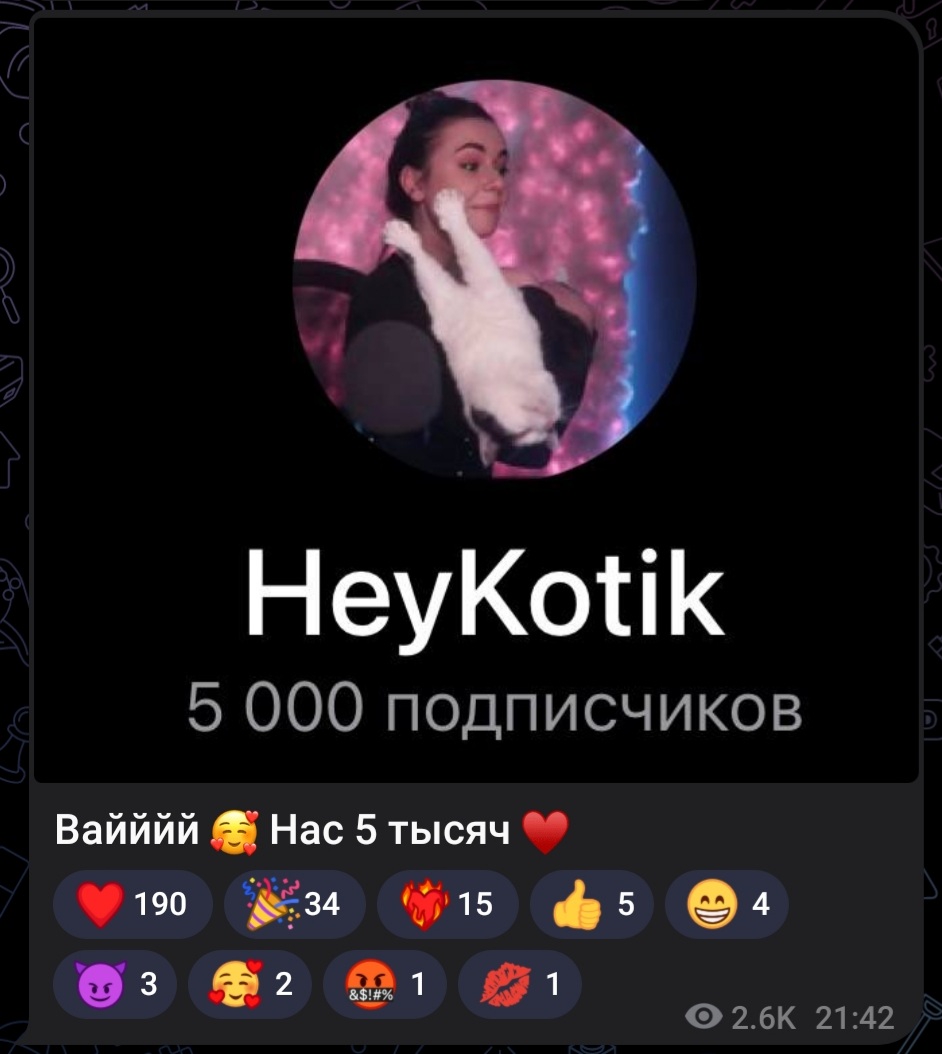Add a red heart reaction (190)
This screenshot has width=942, height=1054.
click(131, 904)
